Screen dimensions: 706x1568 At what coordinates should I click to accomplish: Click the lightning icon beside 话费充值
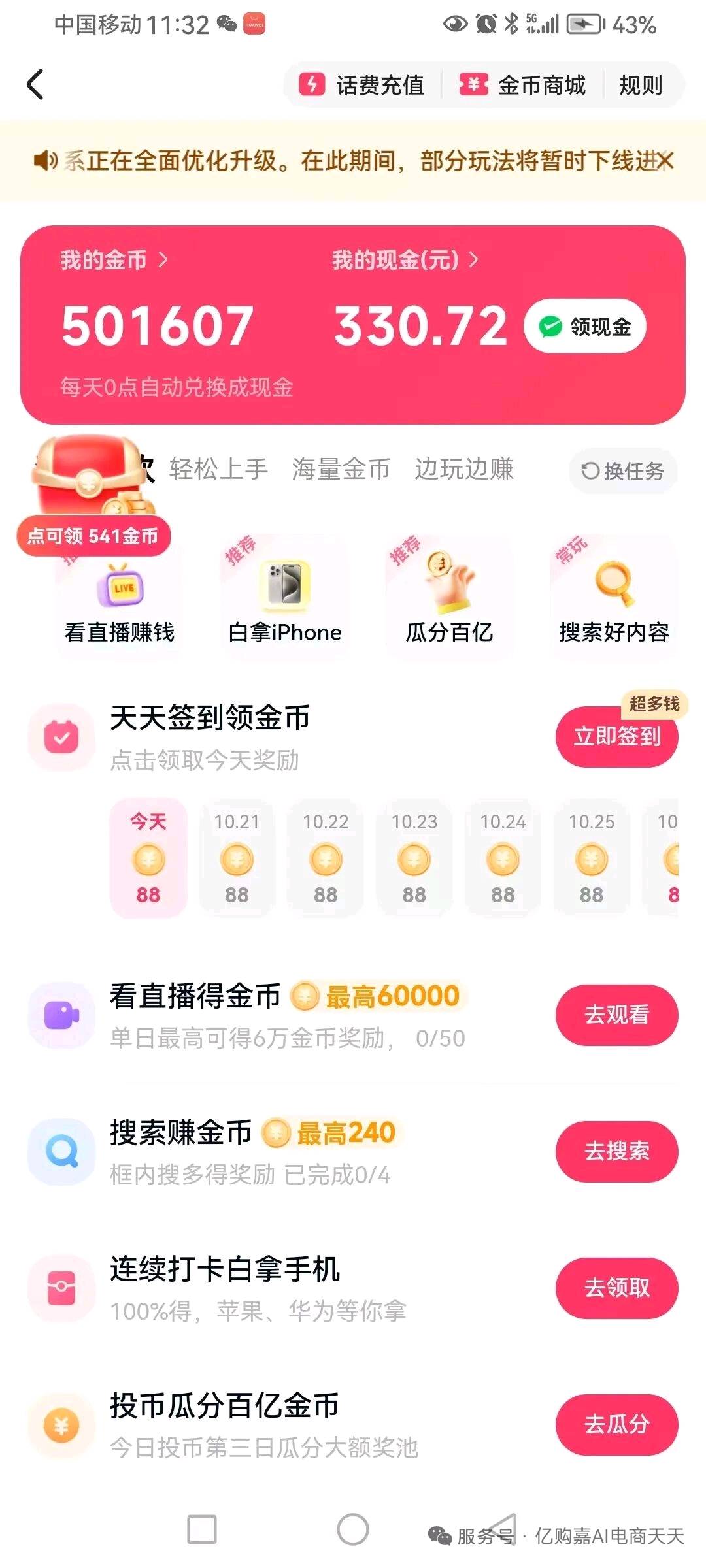click(x=312, y=85)
